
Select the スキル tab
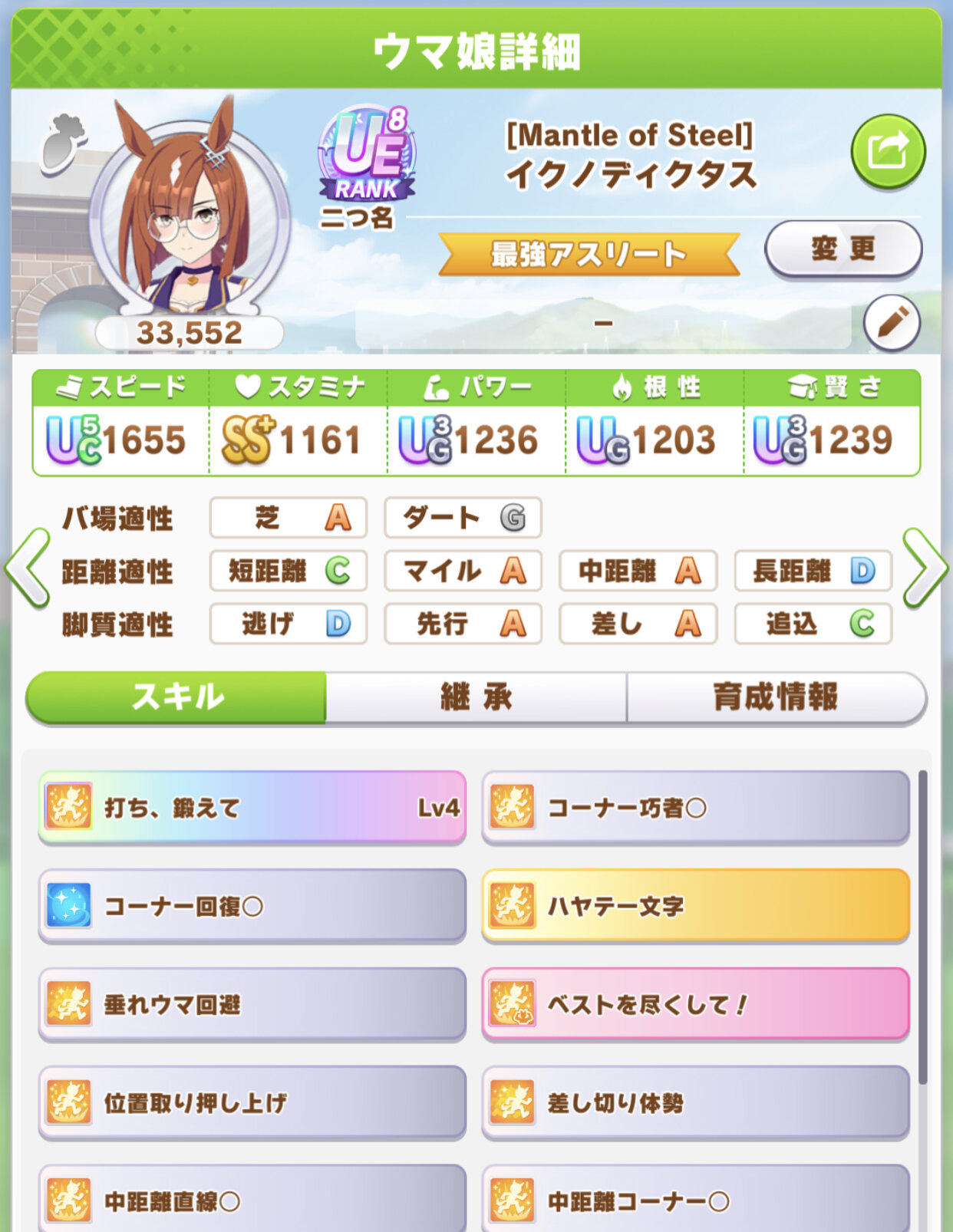177,697
